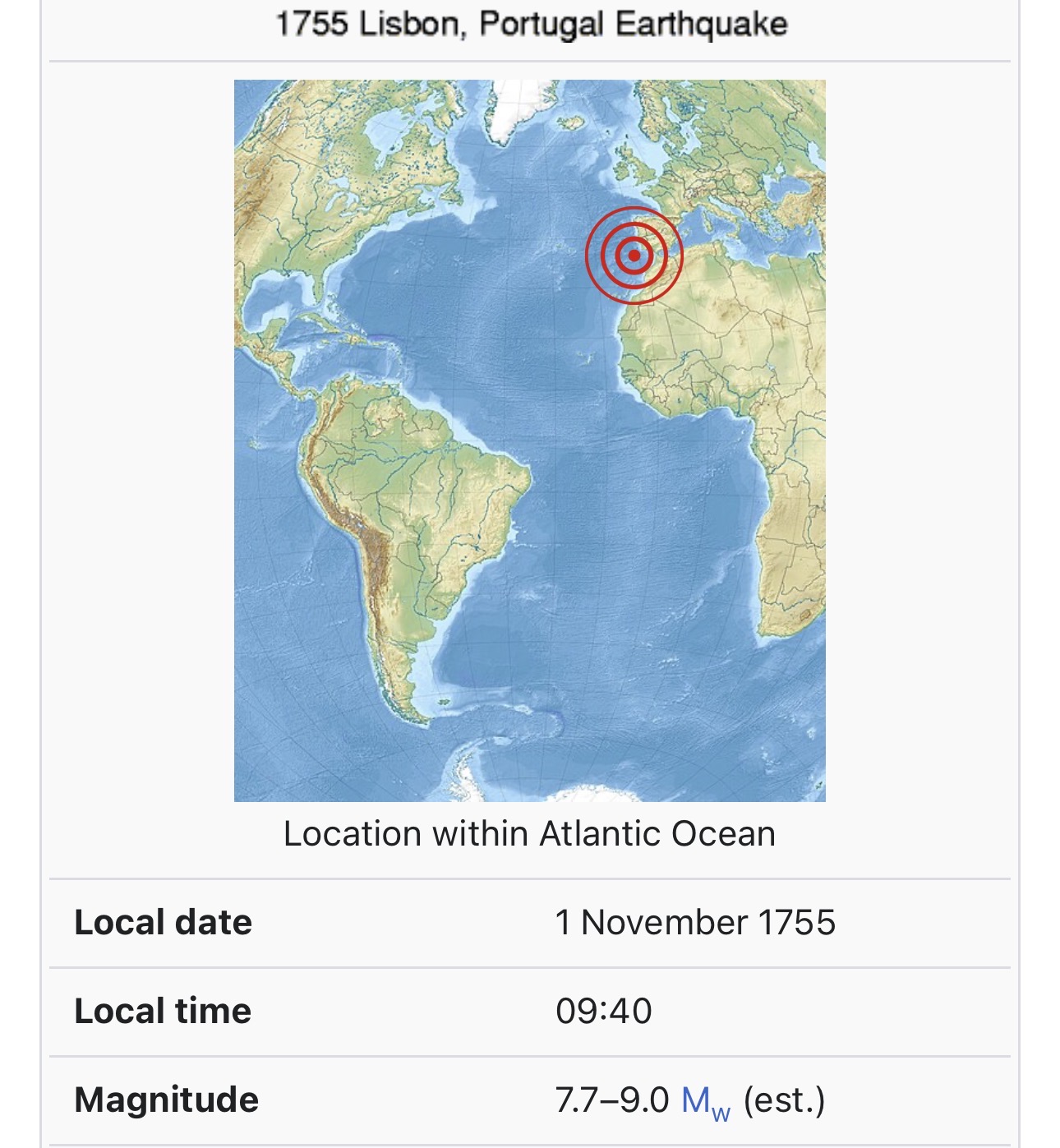Open the Atlantic Ocean location map image
1060x1148 pixels.
[x=529, y=440]
